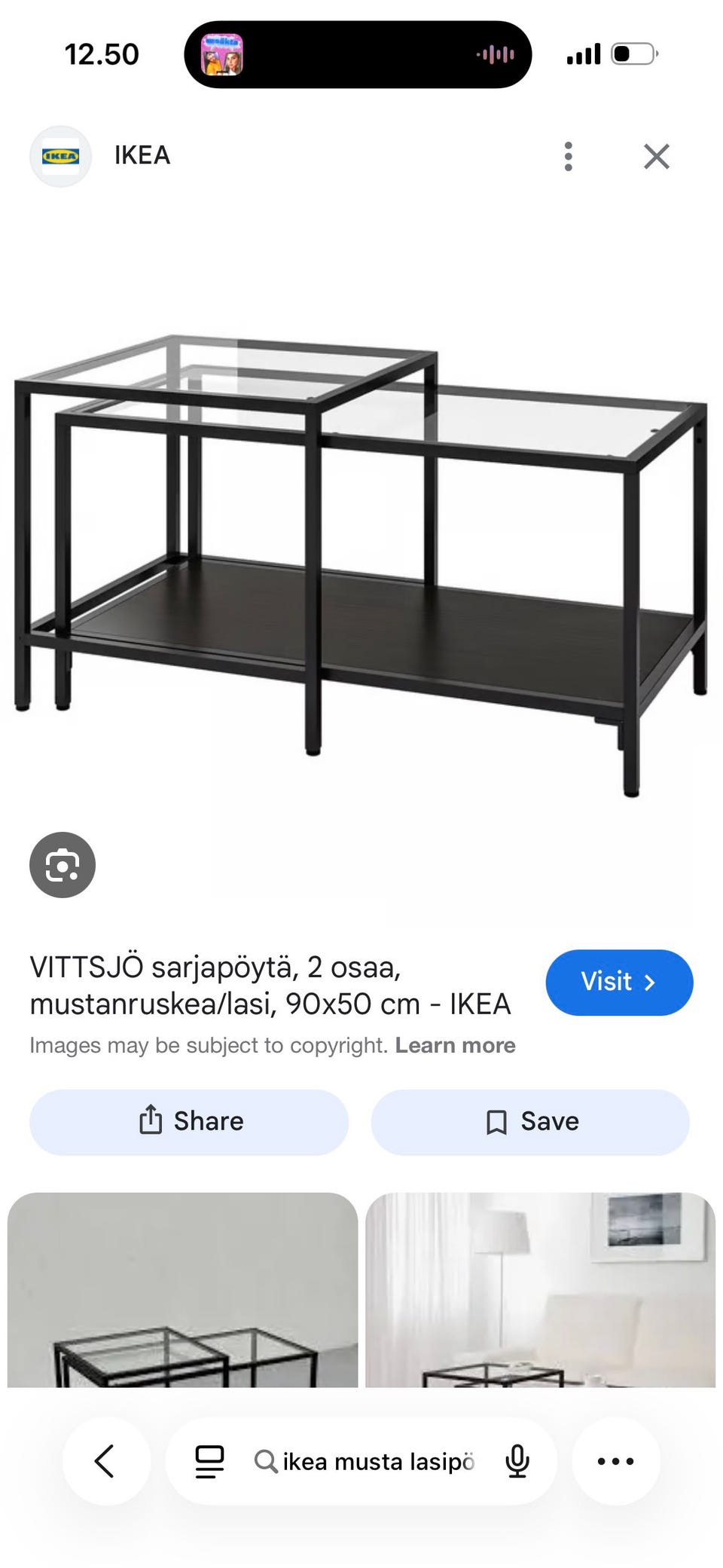
Task: Share this VITTSJÖ table image
Action: point(189,1121)
